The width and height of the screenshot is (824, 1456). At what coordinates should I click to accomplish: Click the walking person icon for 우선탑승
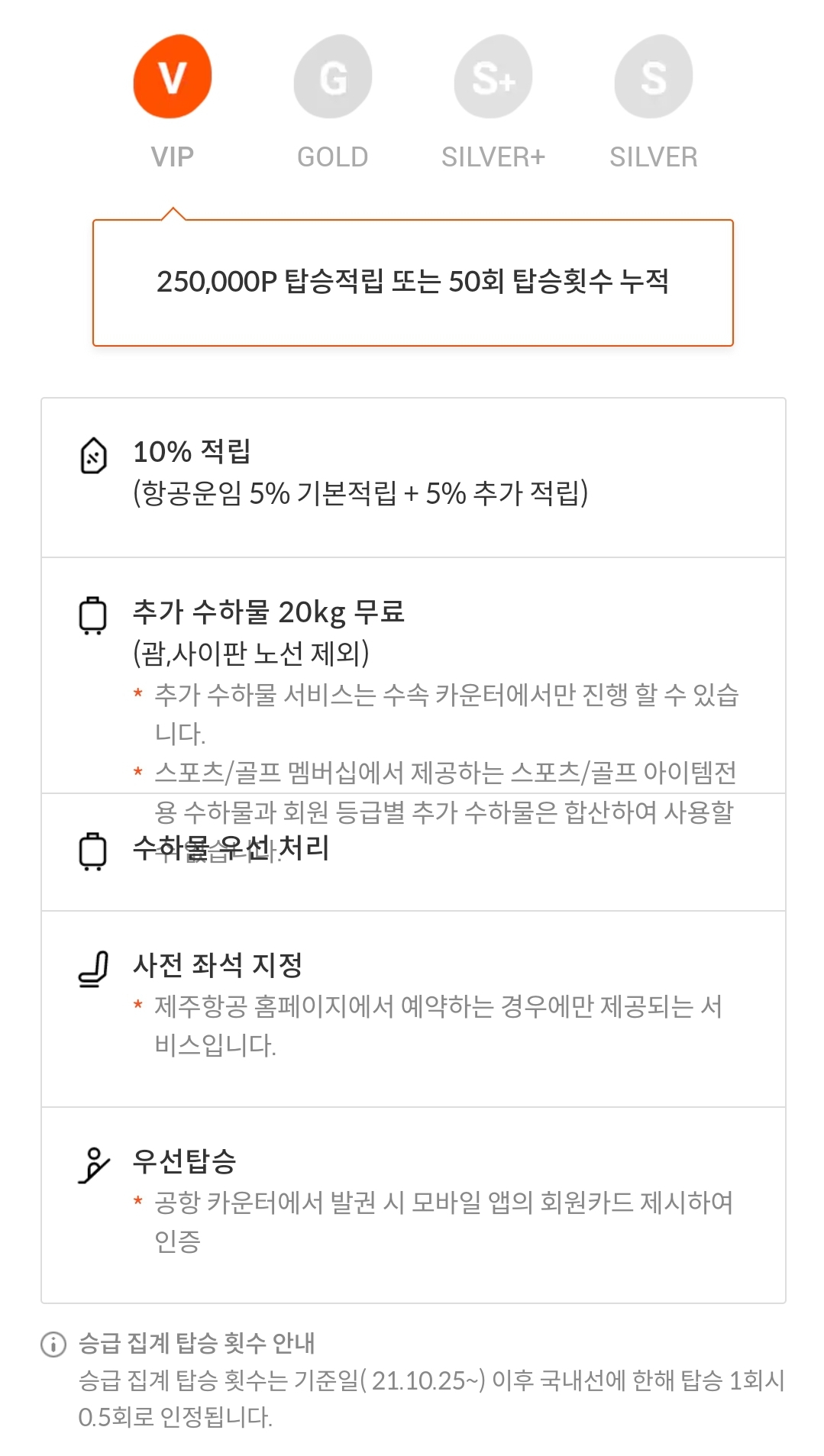93,1166
